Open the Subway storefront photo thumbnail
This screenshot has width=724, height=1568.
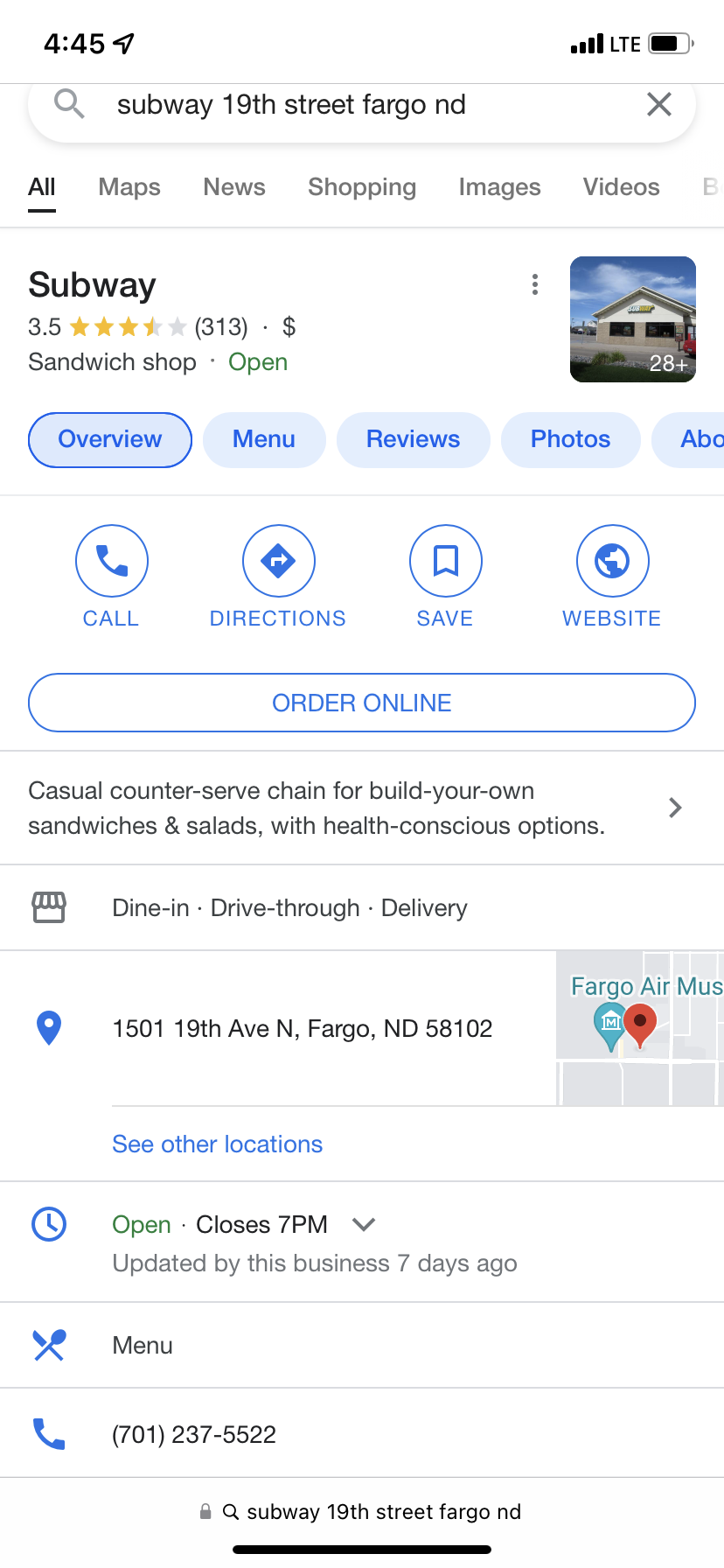click(x=632, y=319)
